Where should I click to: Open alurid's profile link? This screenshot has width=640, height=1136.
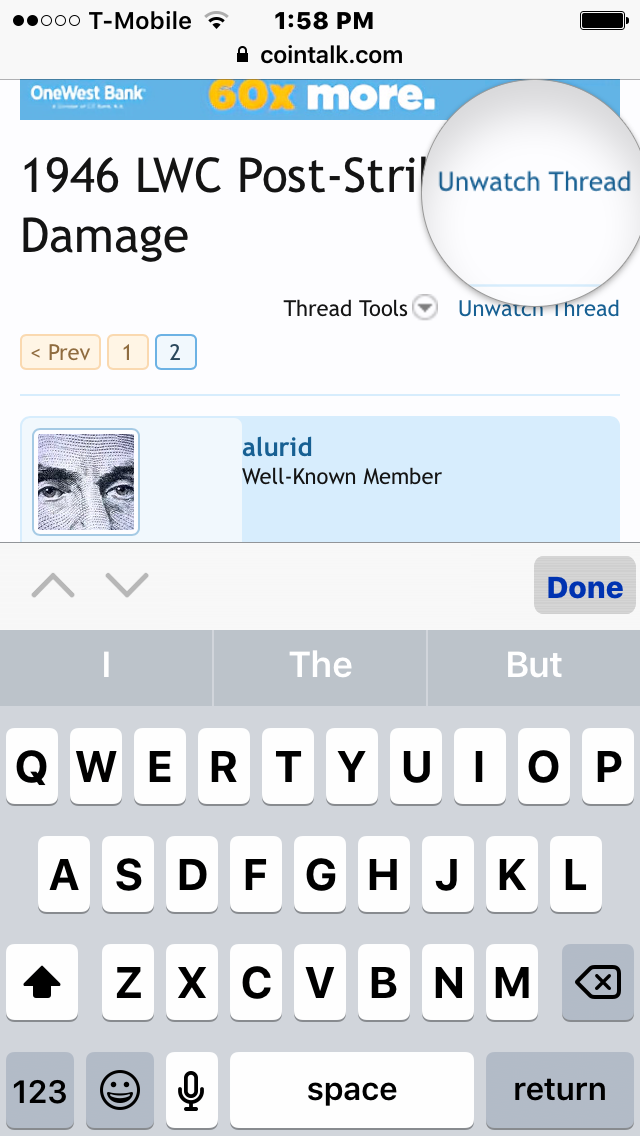[x=277, y=447]
